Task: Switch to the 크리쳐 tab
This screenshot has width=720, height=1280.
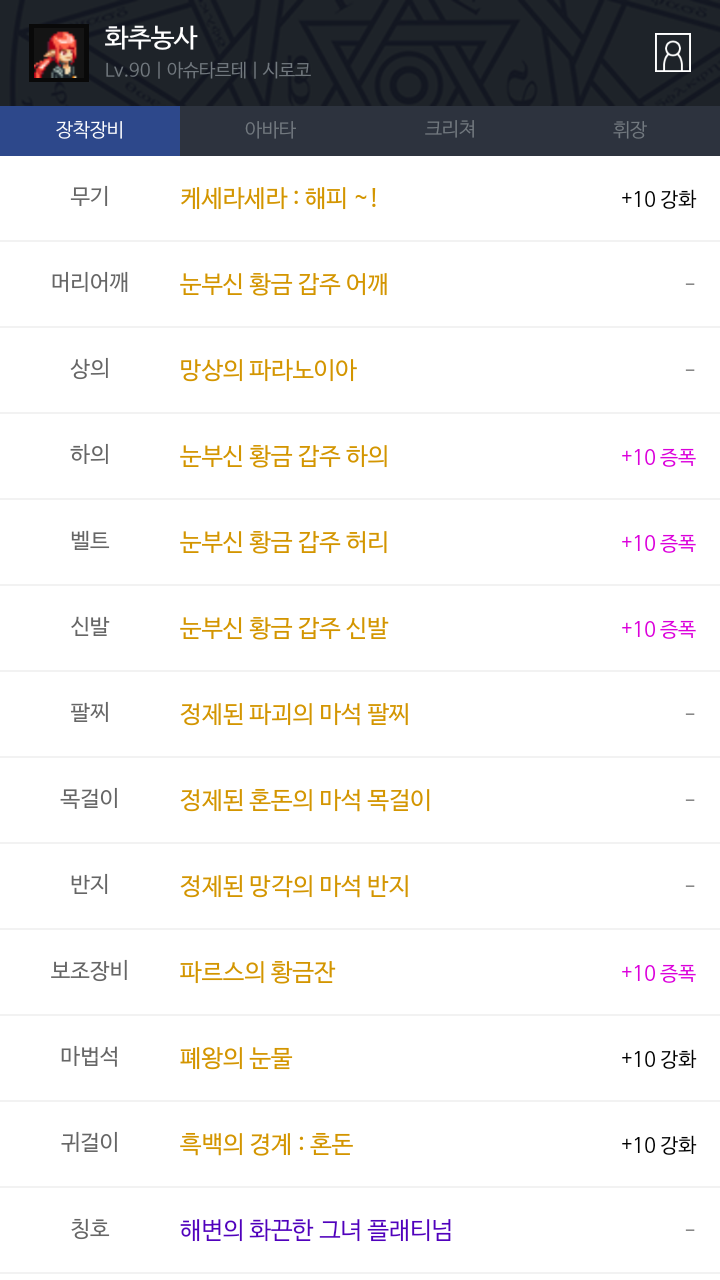Action: coord(450,130)
